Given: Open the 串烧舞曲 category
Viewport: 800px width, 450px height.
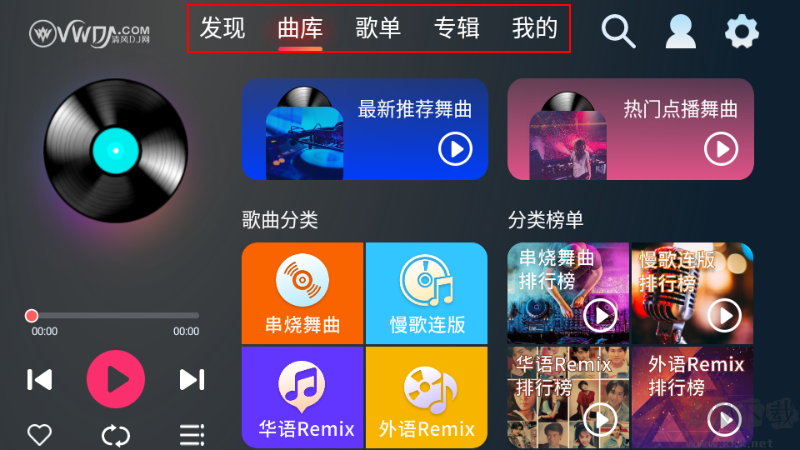Looking at the screenshot, I should pos(302,292).
